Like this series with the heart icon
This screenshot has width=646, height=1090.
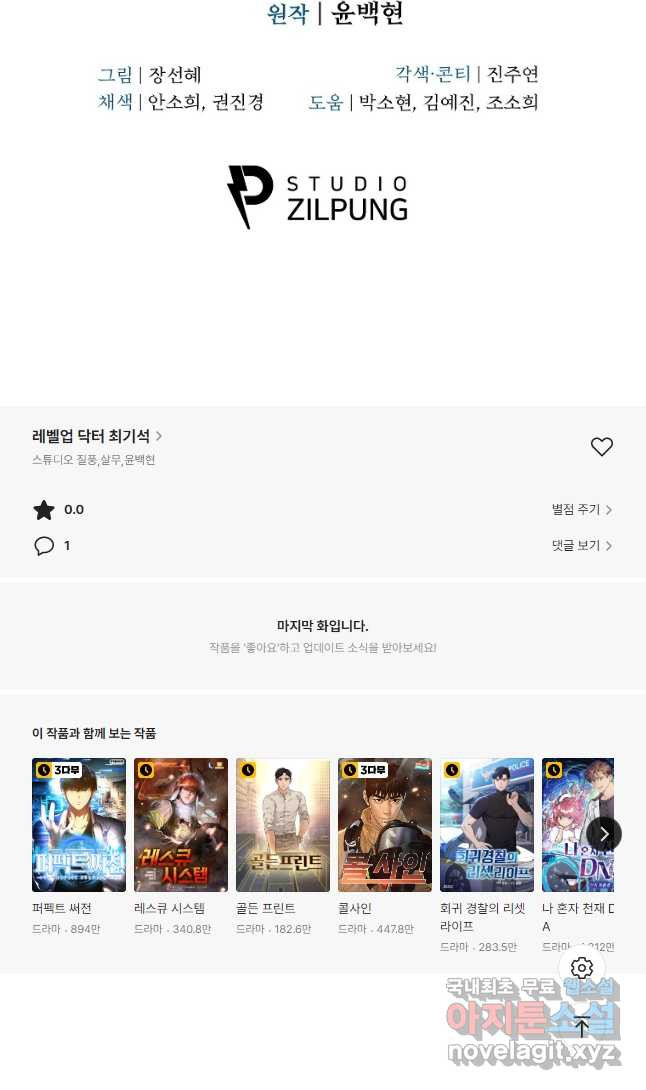601,447
